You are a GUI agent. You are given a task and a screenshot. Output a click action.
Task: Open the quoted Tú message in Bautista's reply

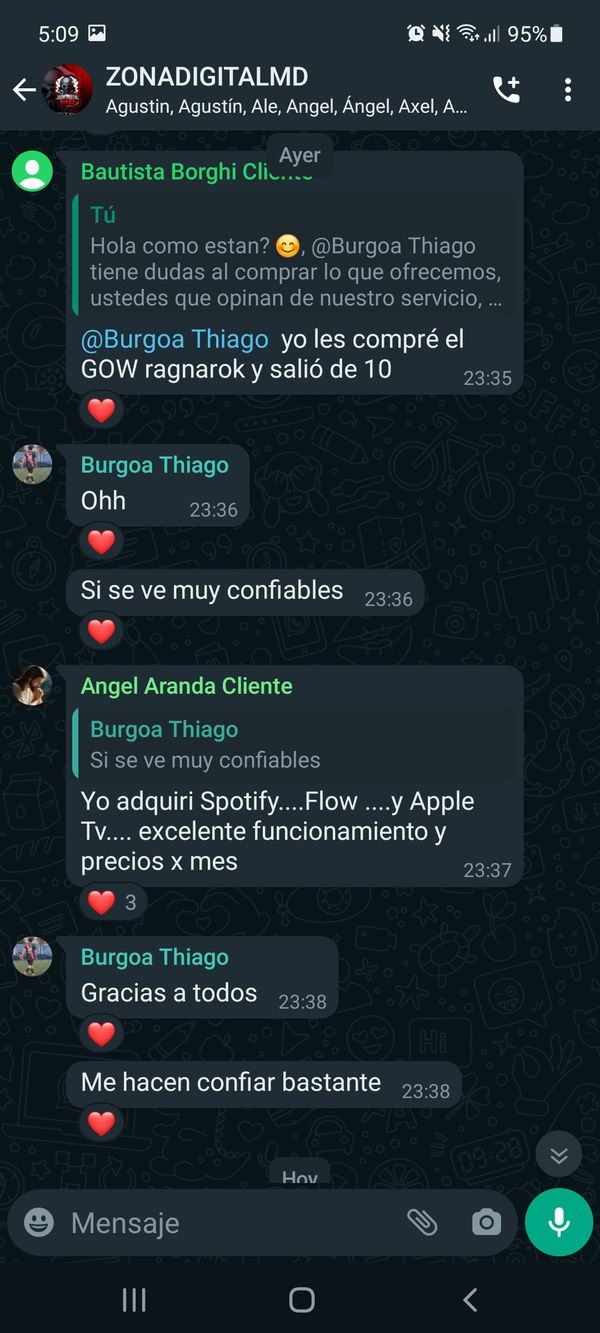click(x=295, y=256)
